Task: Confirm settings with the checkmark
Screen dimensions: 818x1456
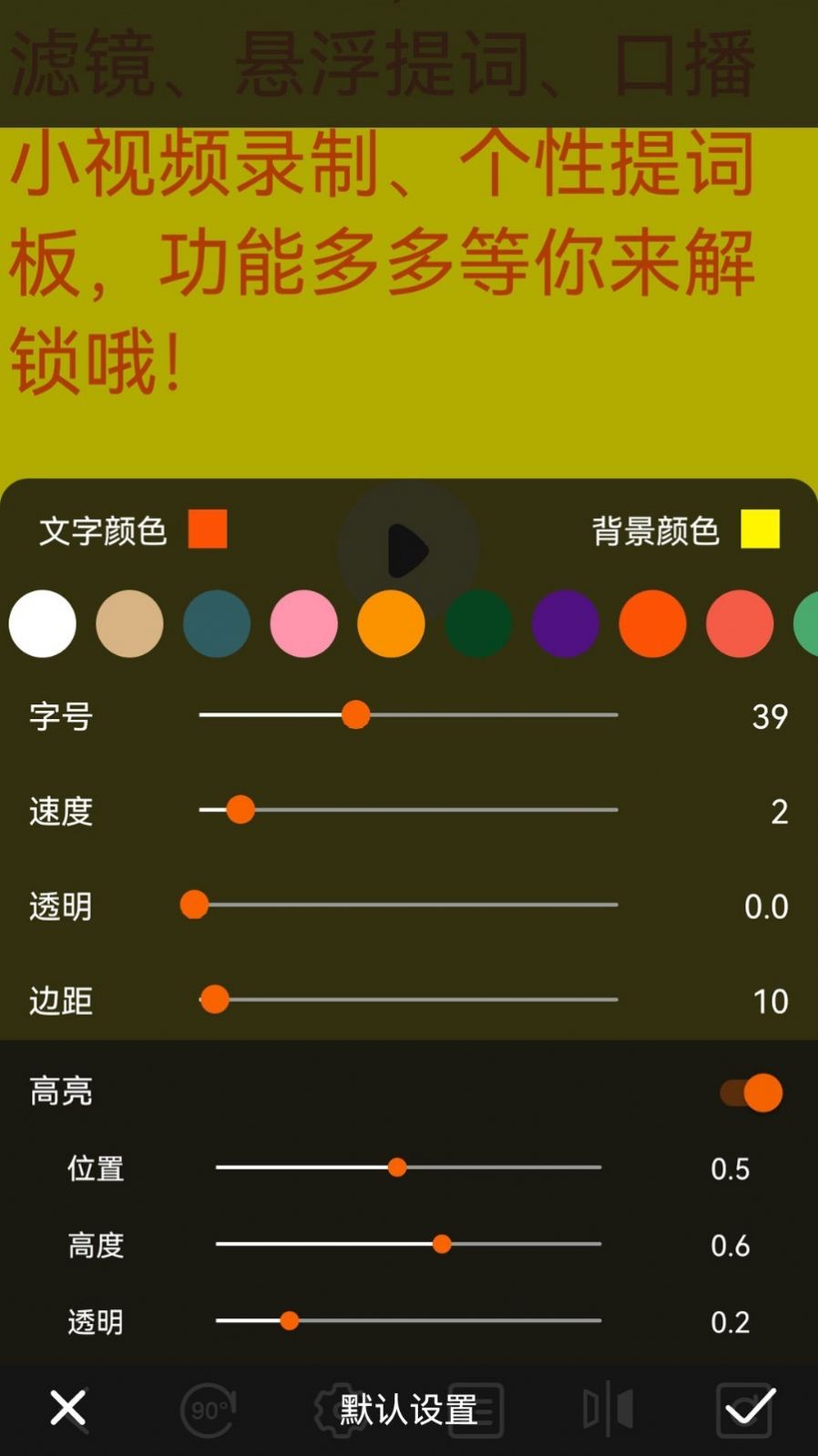Action: [x=750, y=1409]
